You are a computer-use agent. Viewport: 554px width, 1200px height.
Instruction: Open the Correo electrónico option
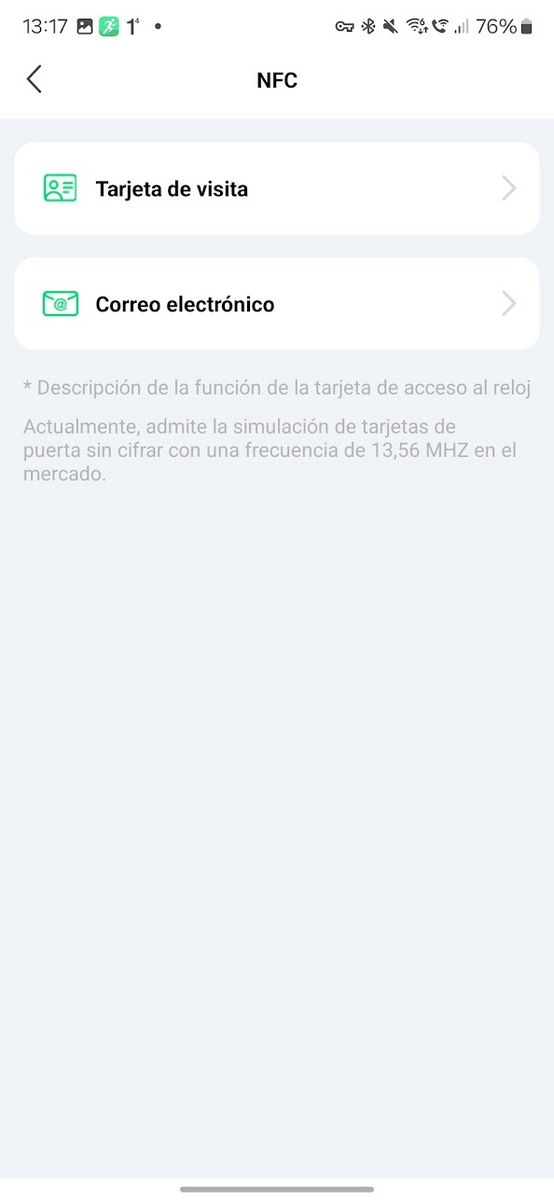pos(277,304)
